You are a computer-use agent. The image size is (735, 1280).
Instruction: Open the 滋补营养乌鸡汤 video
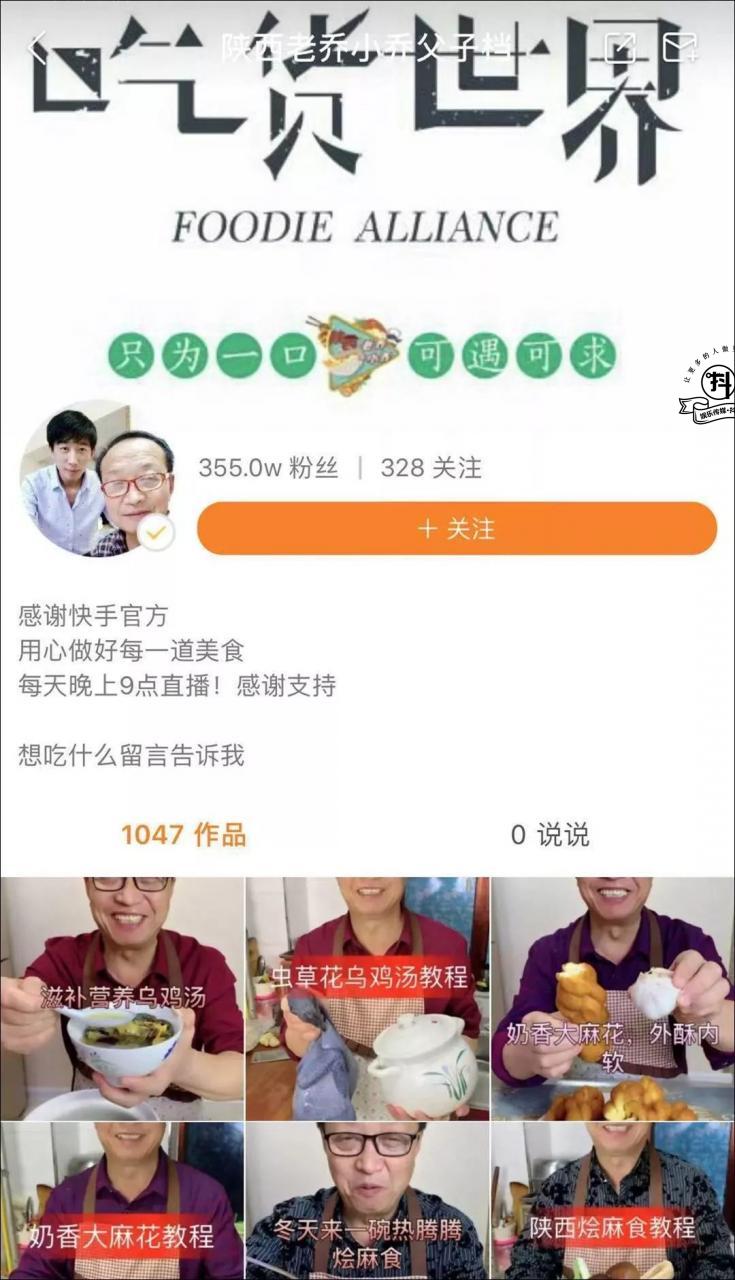coord(122,998)
